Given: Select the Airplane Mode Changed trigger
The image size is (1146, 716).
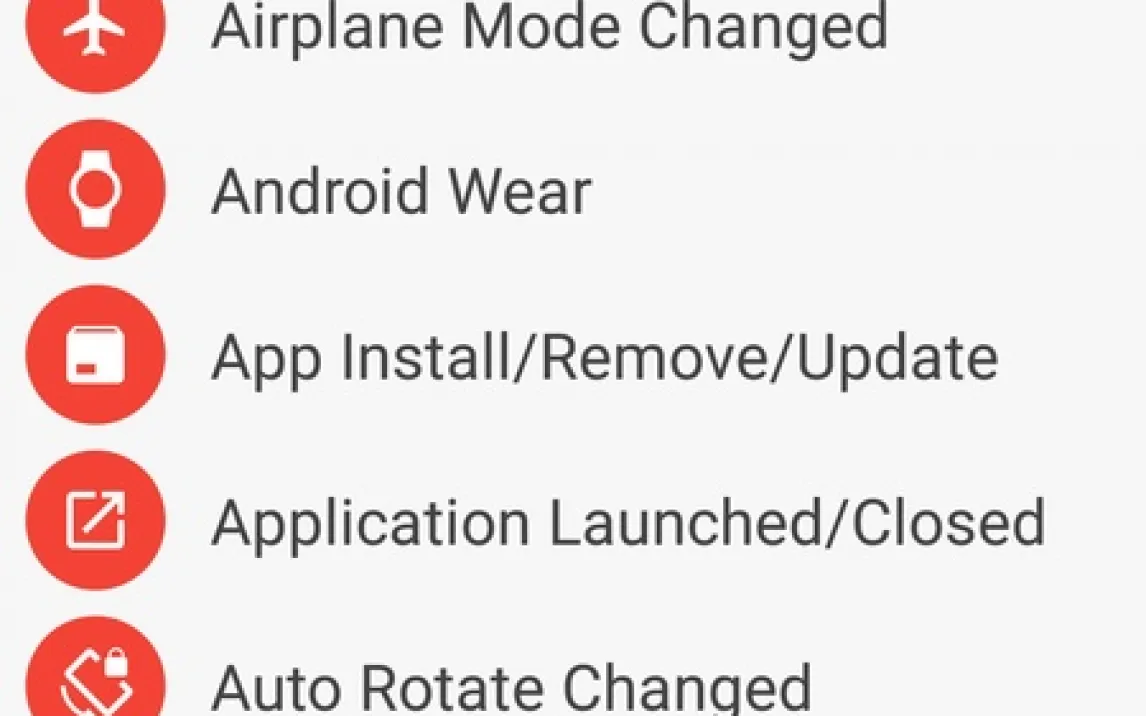Looking at the screenshot, I should click(548, 26).
